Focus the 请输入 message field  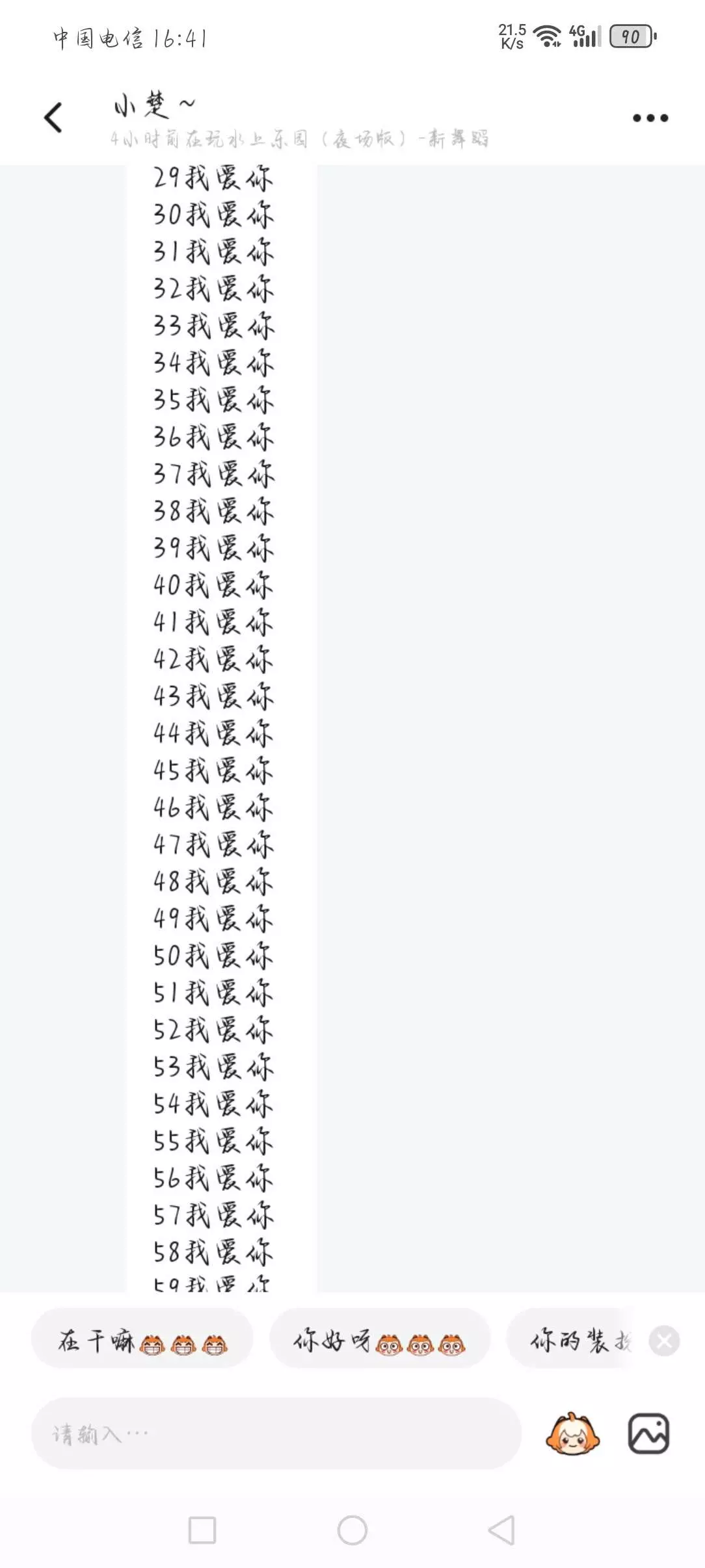[276, 1433]
